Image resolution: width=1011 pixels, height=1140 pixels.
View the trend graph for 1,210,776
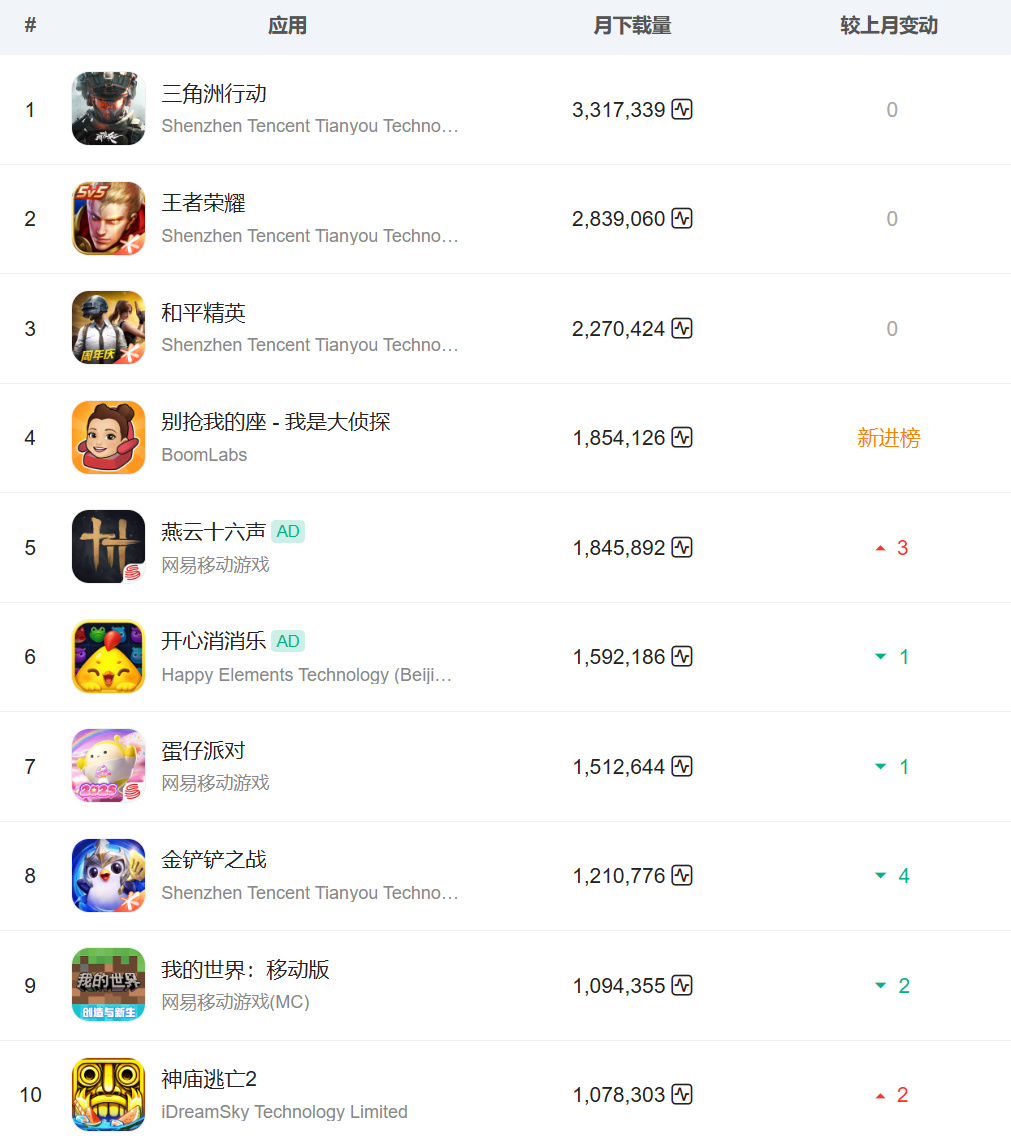click(682, 876)
